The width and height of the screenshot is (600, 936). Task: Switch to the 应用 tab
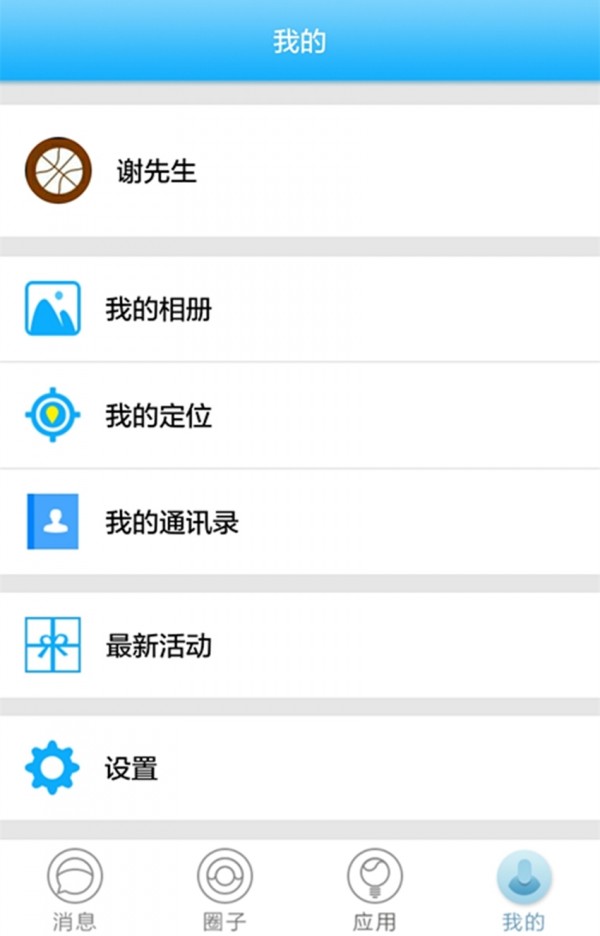(x=374, y=888)
